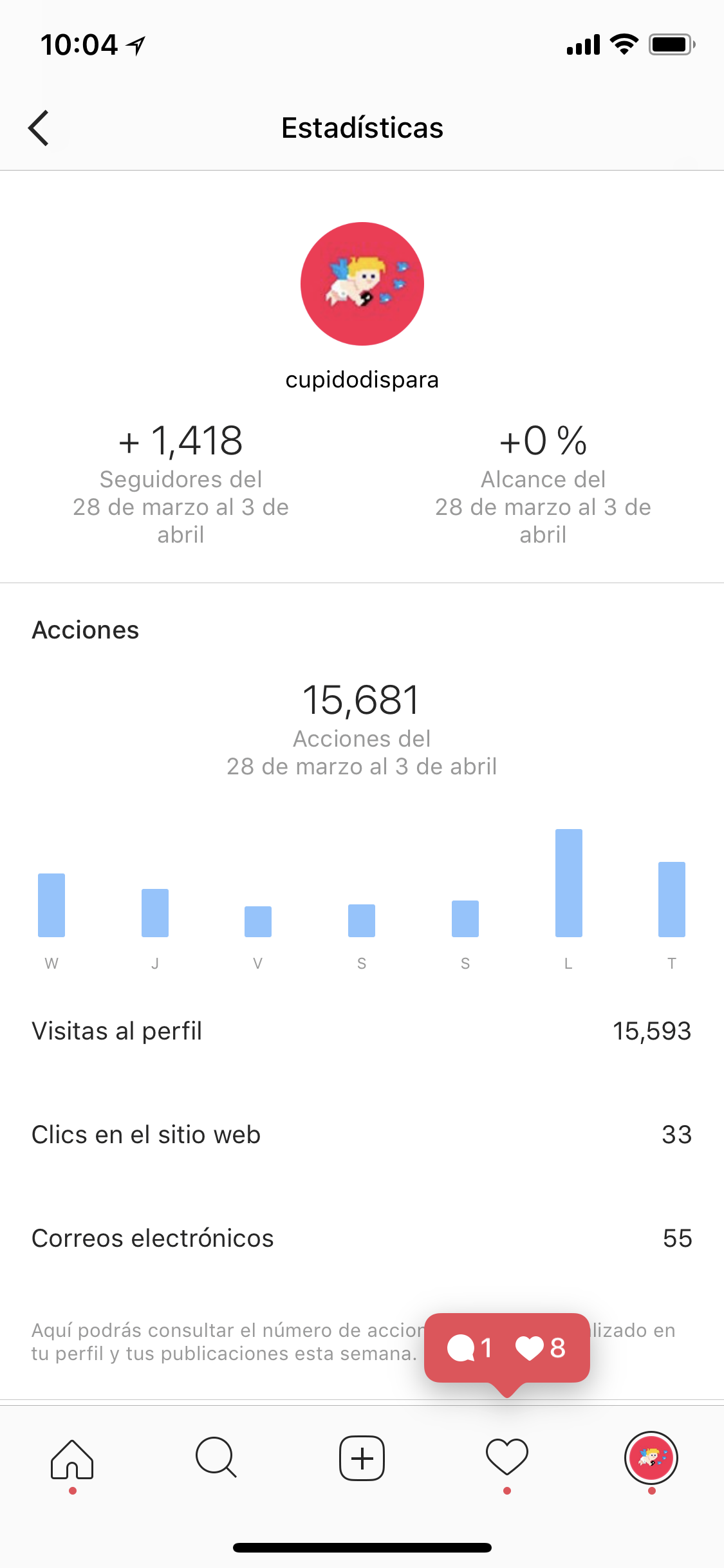Select Tuesday's bar in the Acciones chart
Image resolution: width=724 pixels, height=1568 pixels.
click(672, 899)
